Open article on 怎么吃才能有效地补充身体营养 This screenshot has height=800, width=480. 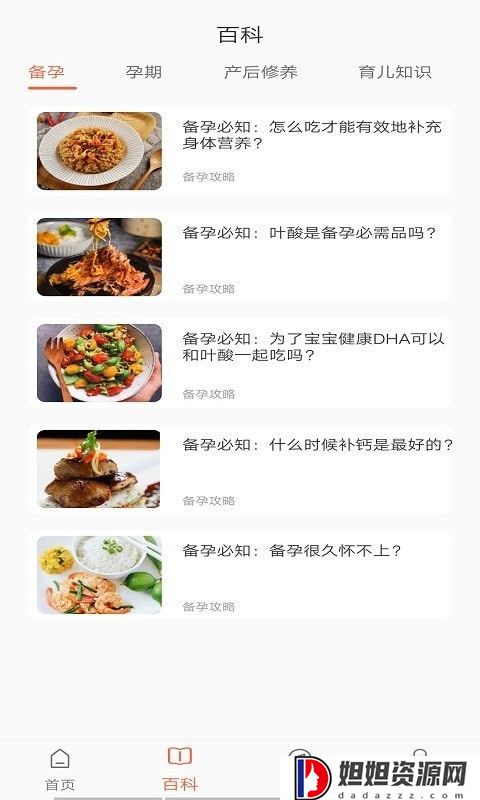pos(240,151)
